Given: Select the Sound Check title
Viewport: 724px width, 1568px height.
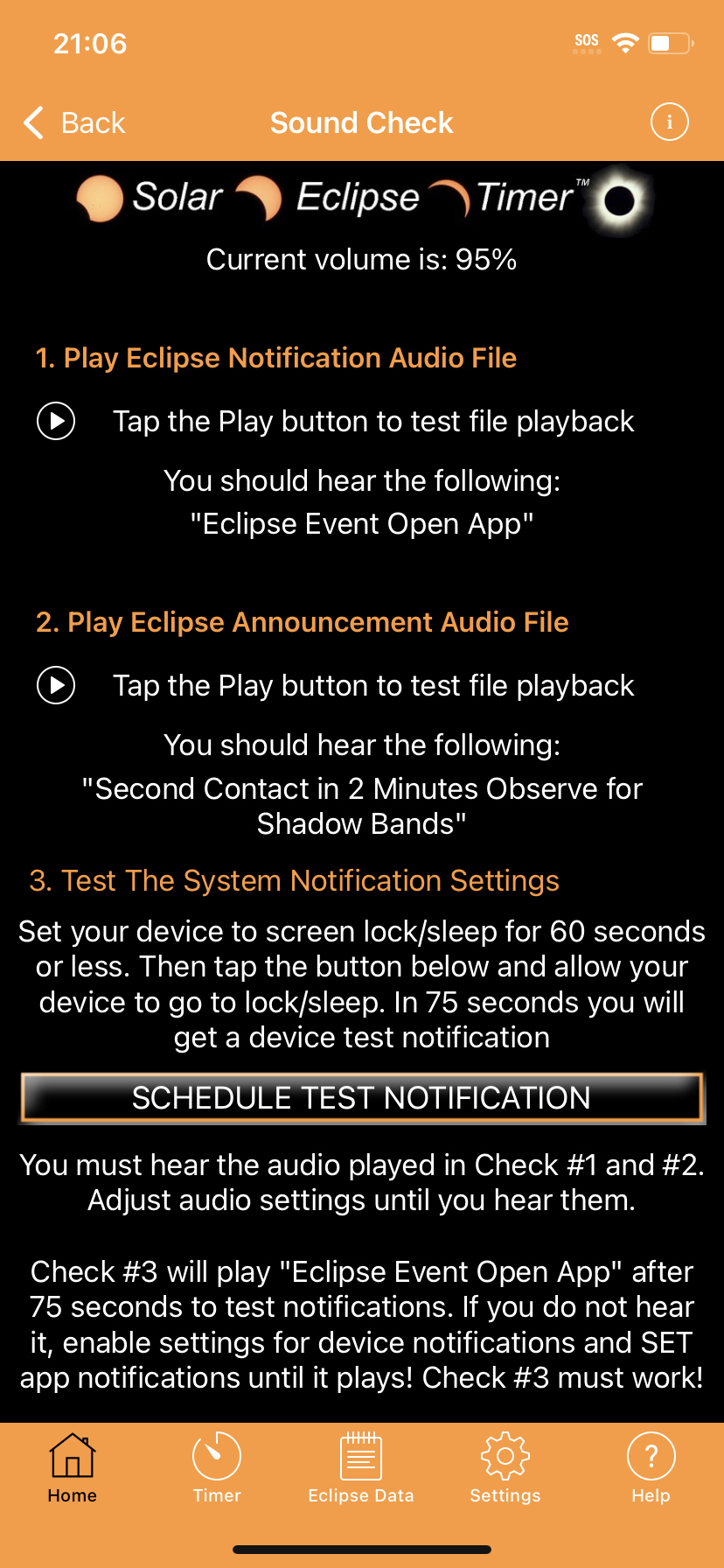Looking at the screenshot, I should (x=361, y=122).
